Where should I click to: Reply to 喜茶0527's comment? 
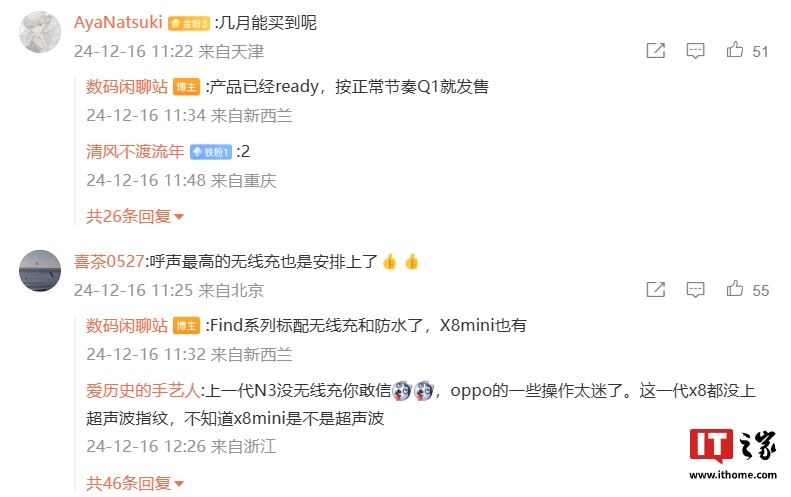click(x=696, y=290)
